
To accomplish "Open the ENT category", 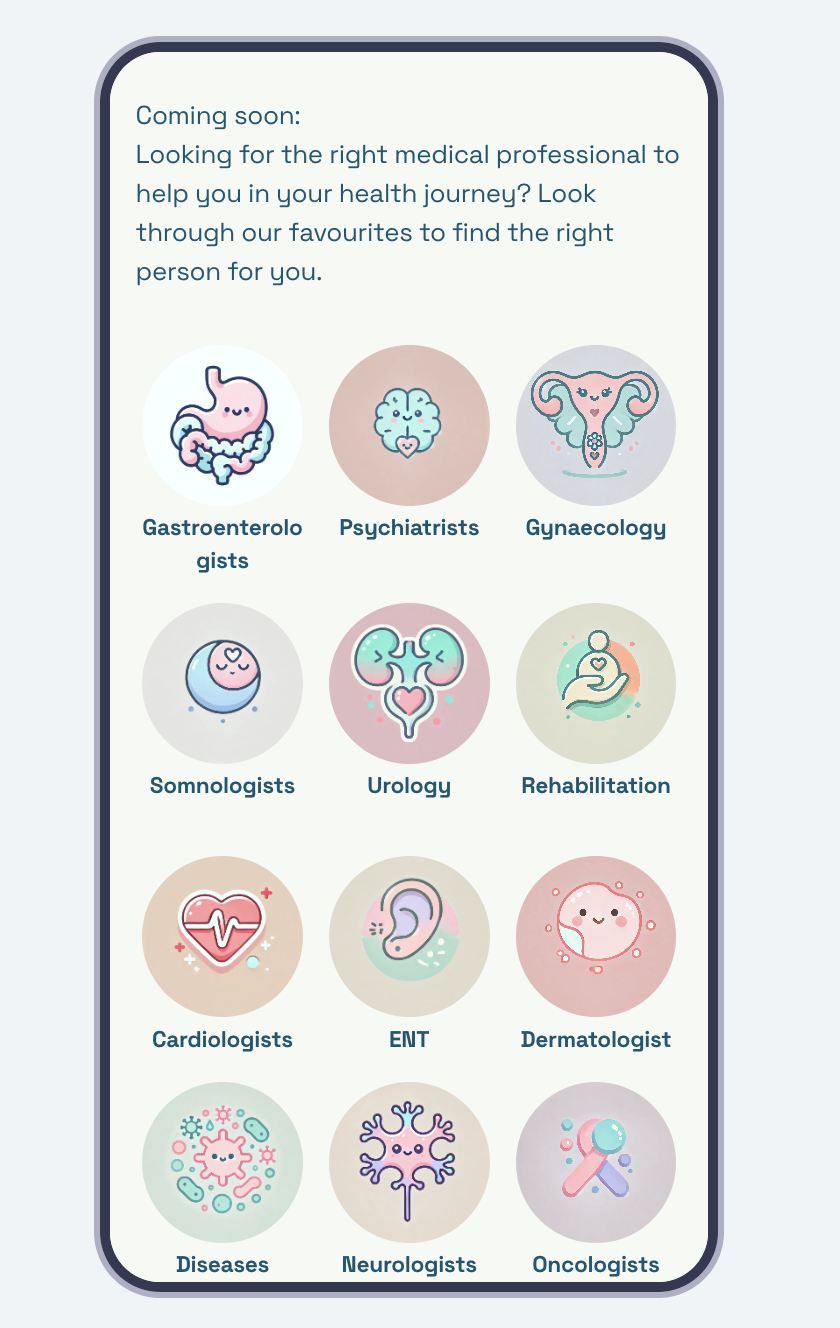I will click(409, 937).
